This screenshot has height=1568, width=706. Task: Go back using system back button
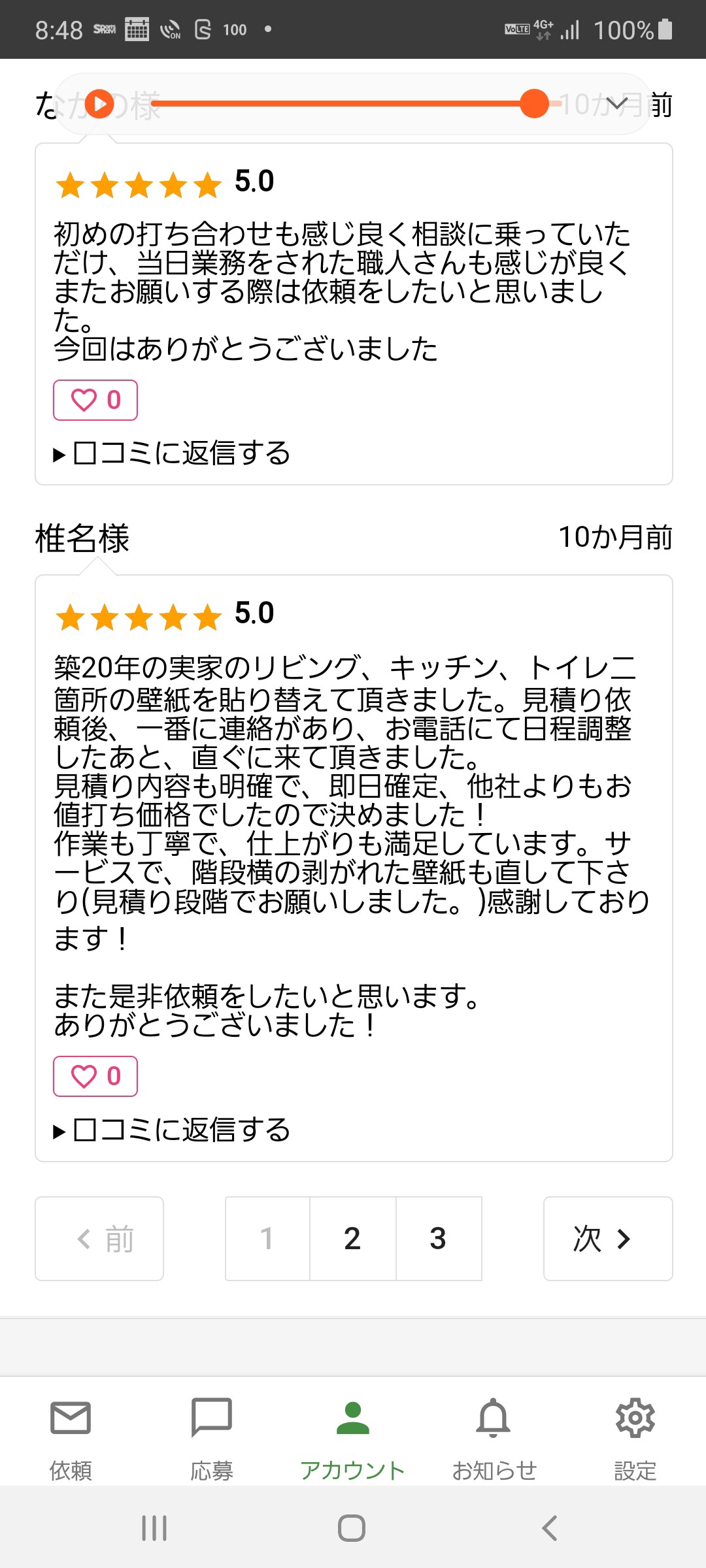(x=550, y=1528)
